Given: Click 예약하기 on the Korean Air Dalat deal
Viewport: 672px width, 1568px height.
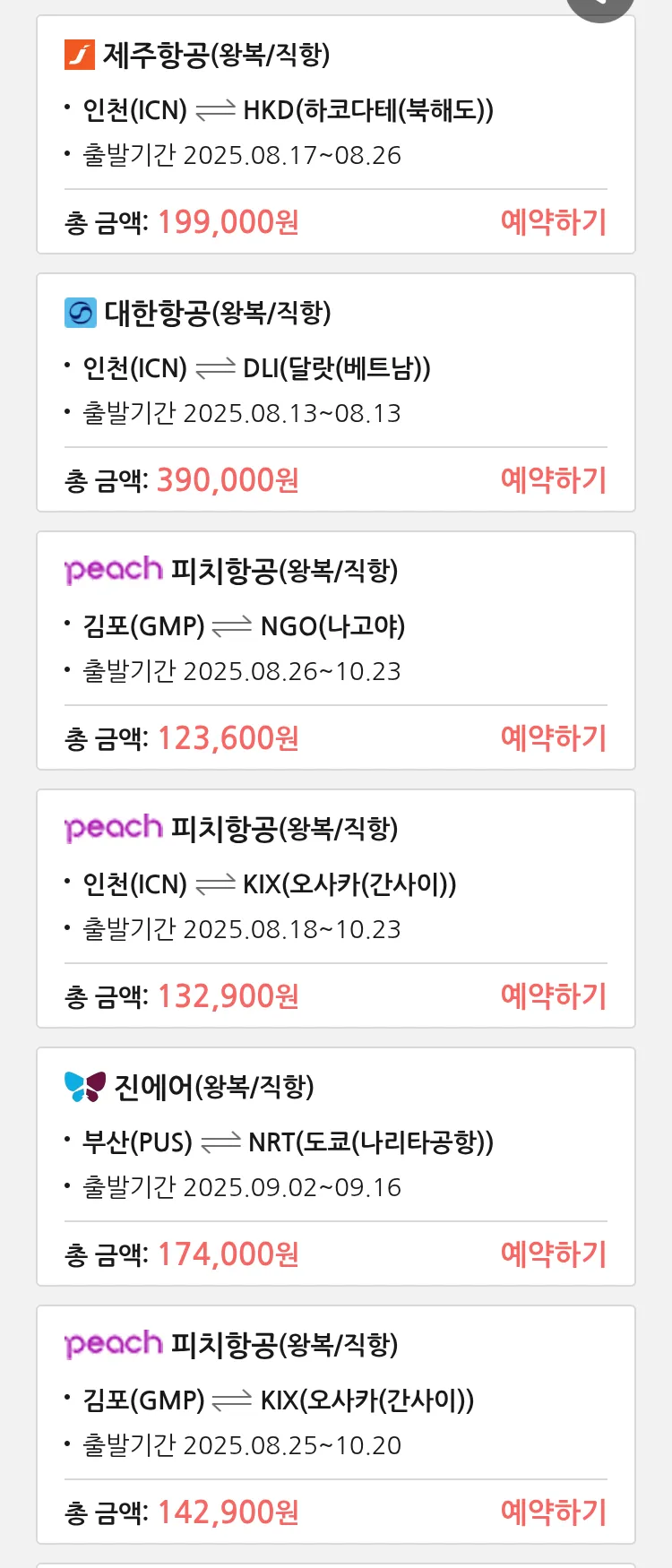Looking at the screenshot, I should [554, 480].
